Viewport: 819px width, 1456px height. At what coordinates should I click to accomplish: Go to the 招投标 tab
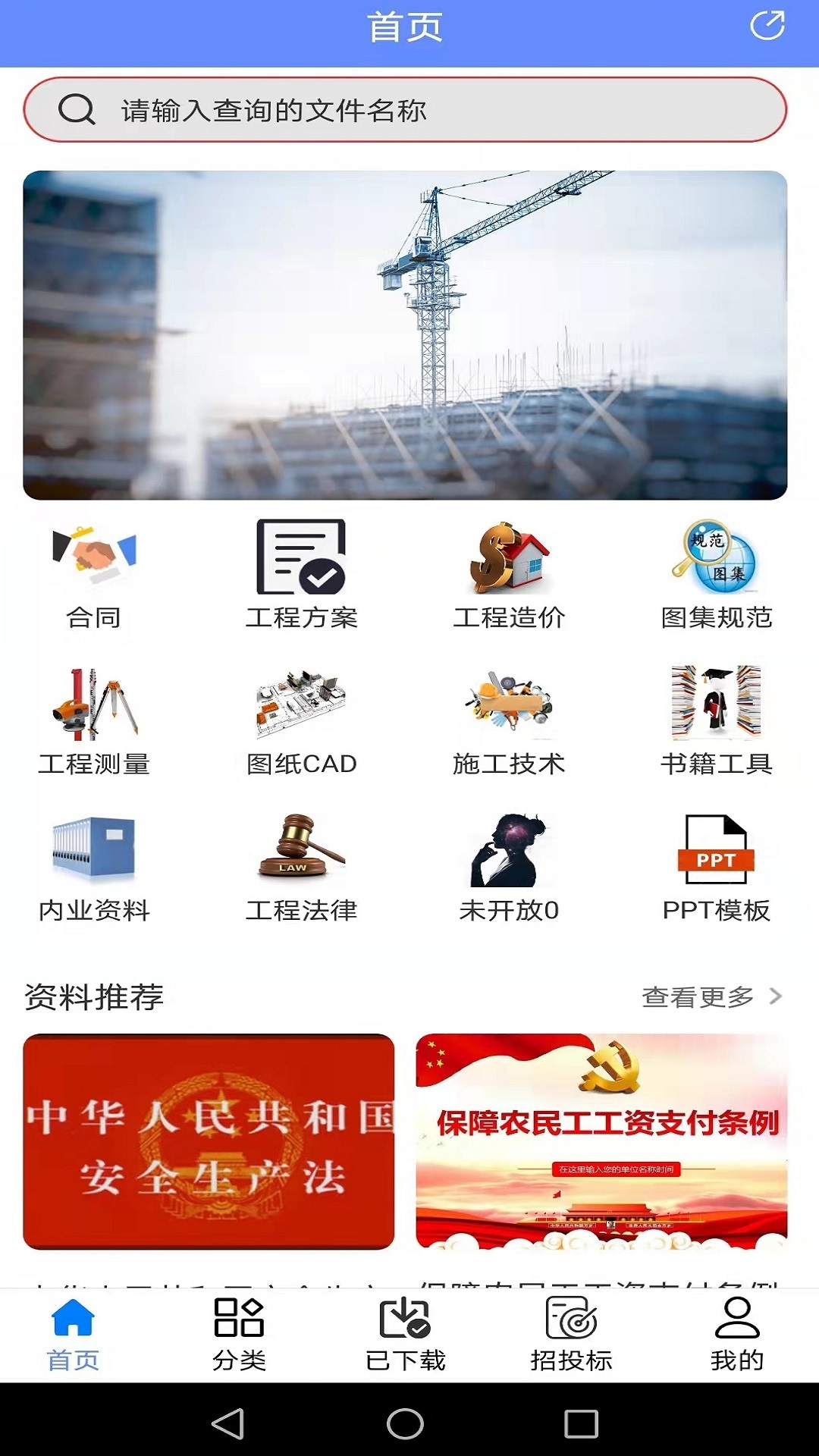coord(571,1335)
